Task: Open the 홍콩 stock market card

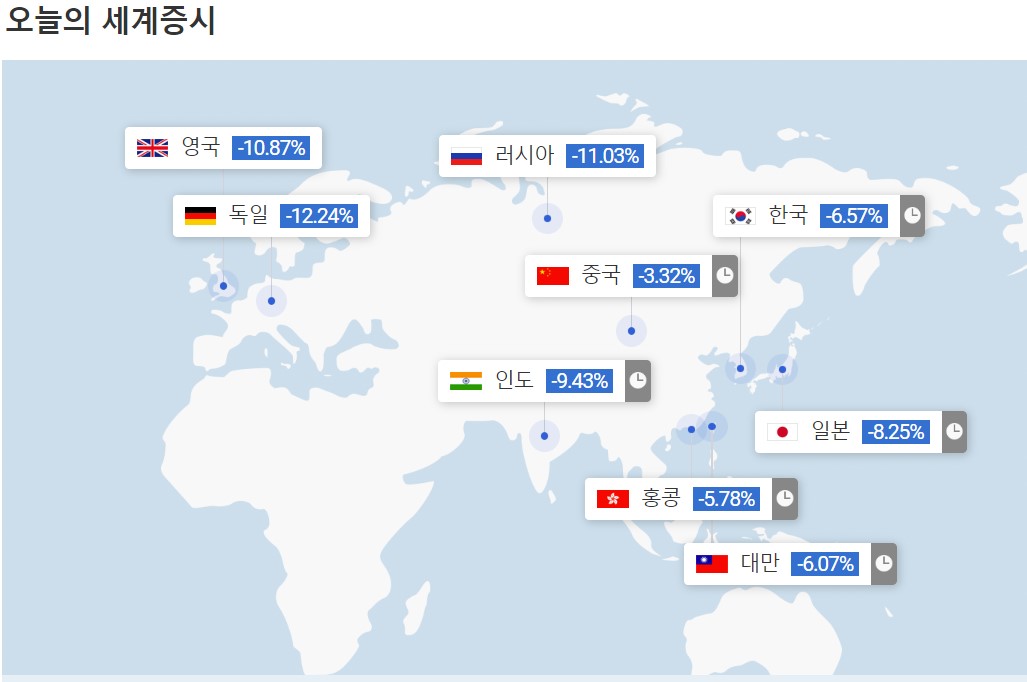Action: click(x=679, y=499)
